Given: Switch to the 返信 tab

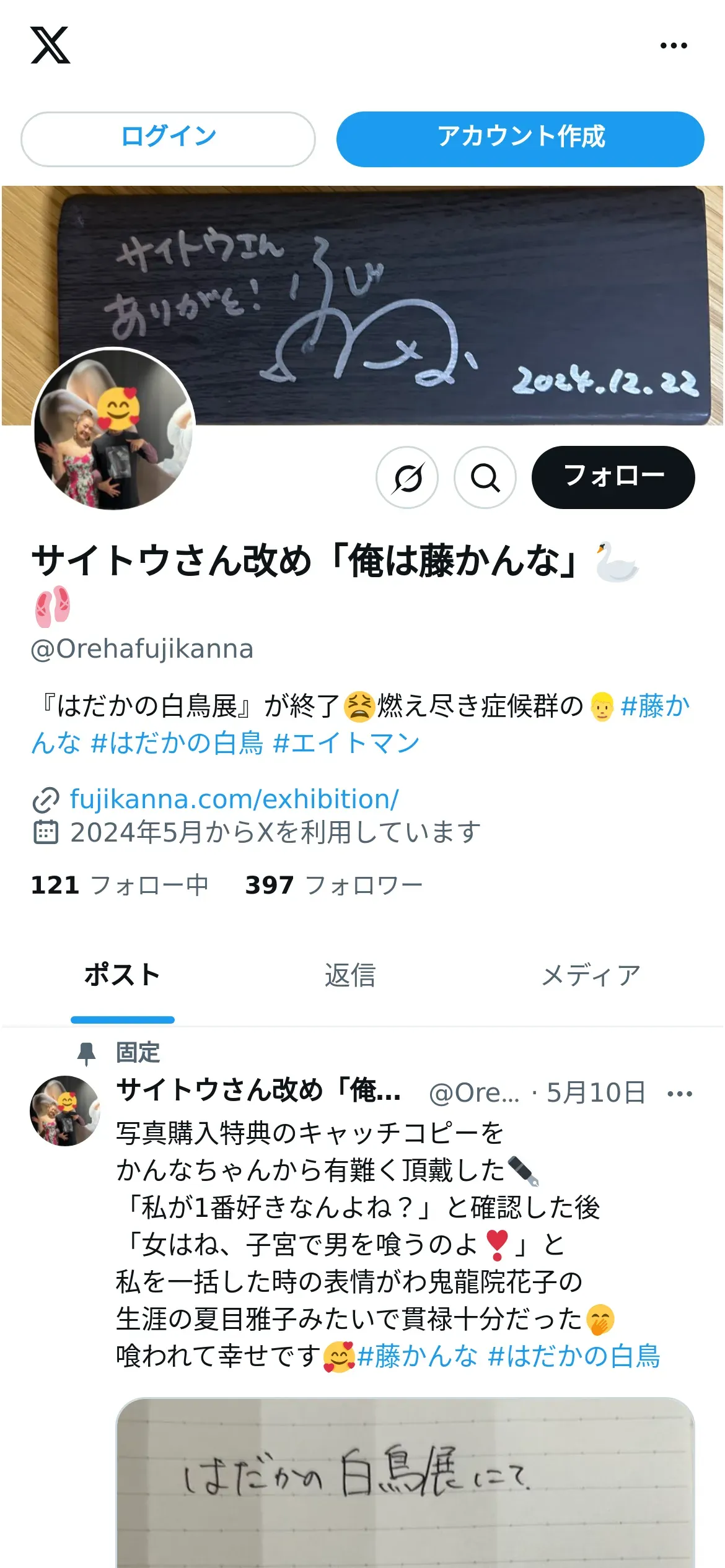Looking at the screenshot, I should (x=350, y=975).
